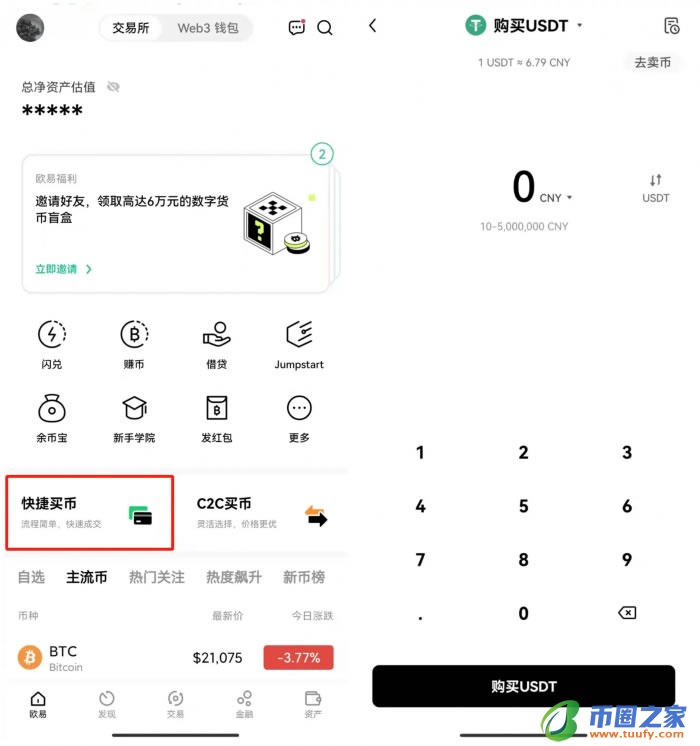
Task: Open order history icon at top right
Action: point(671,26)
